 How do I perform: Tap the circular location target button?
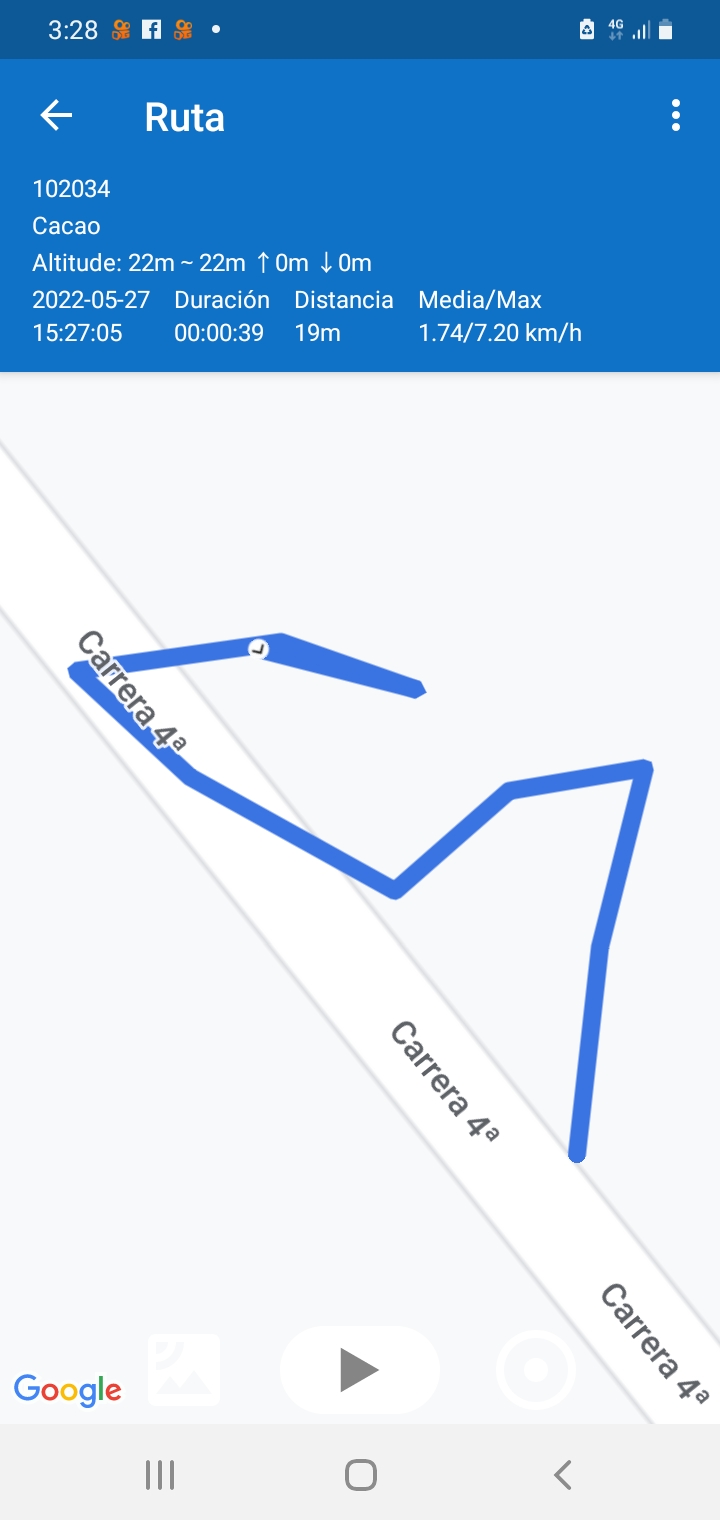tap(536, 1370)
